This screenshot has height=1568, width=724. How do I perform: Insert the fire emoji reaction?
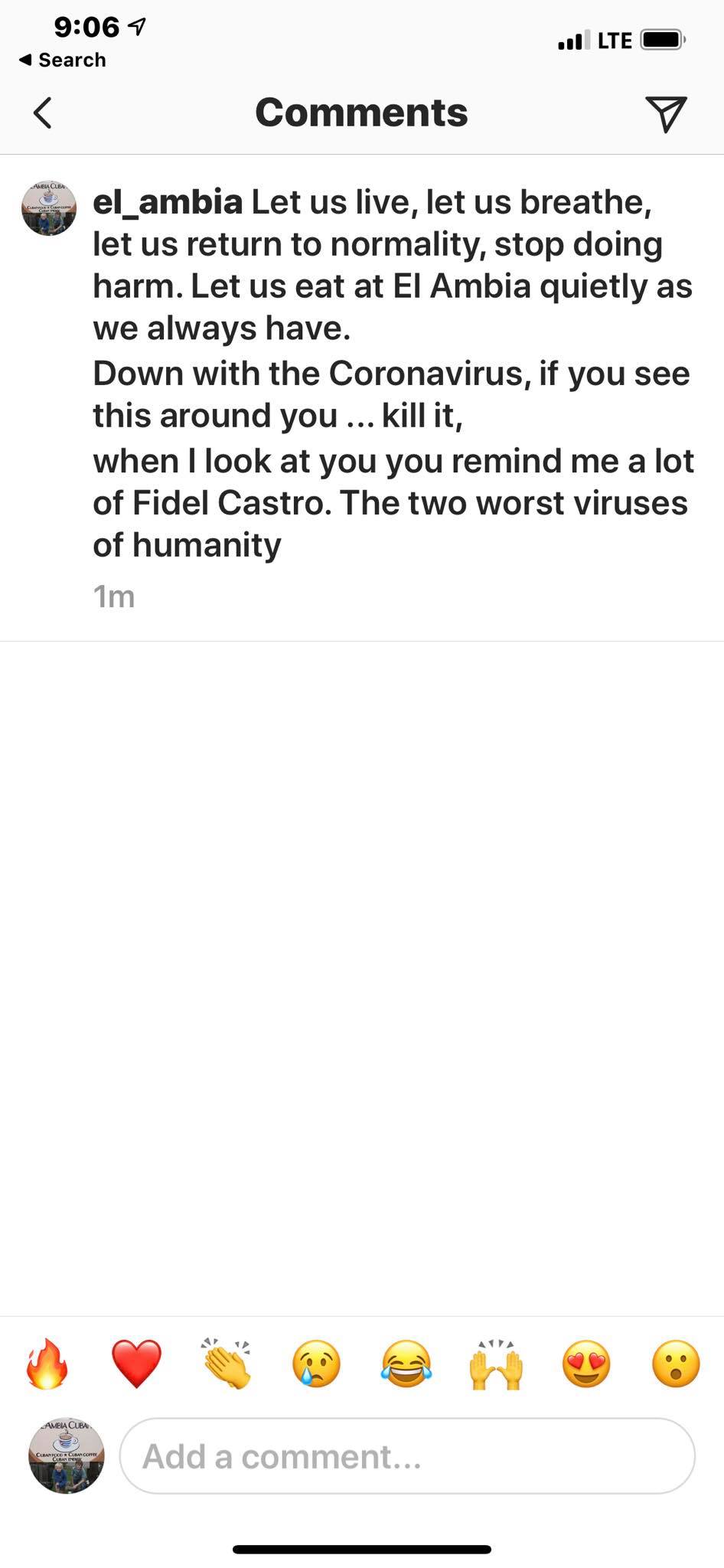(x=47, y=1364)
